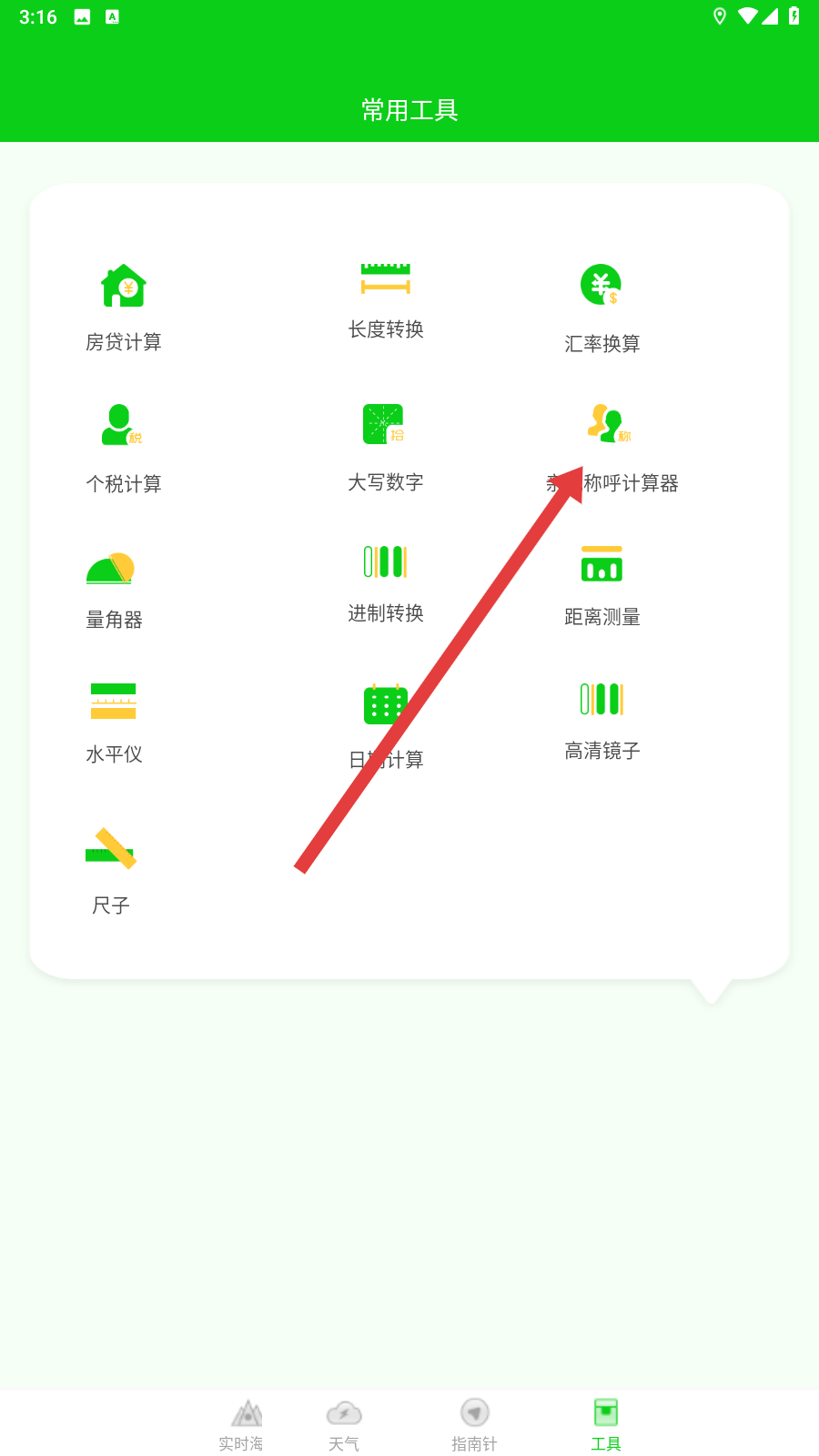
Task: Switch to the 指南针 compass tab
Action: [474, 1425]
